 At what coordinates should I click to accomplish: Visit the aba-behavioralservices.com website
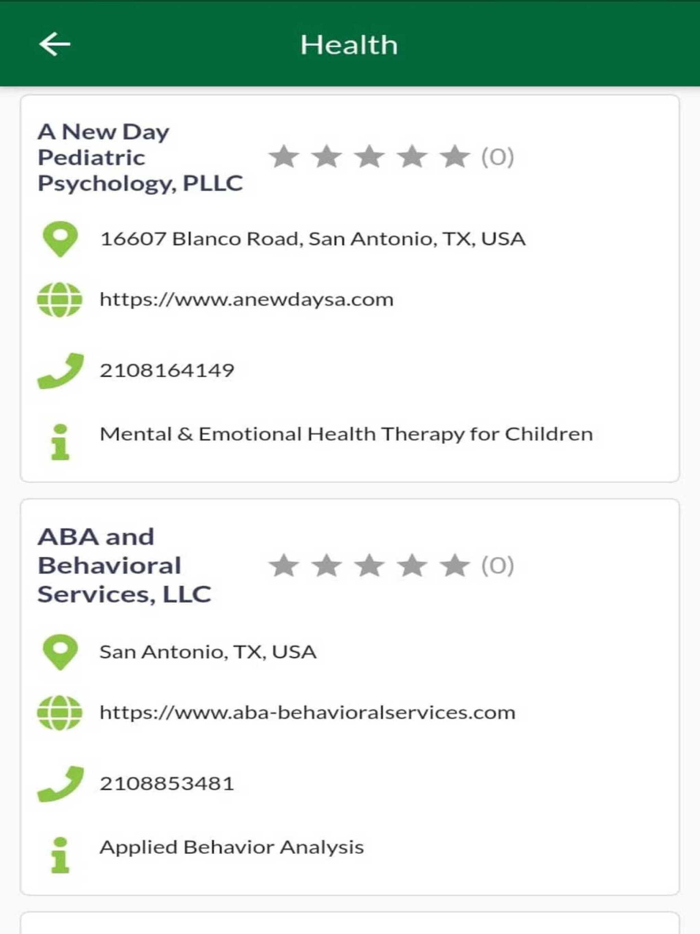[x=307, y=713]
